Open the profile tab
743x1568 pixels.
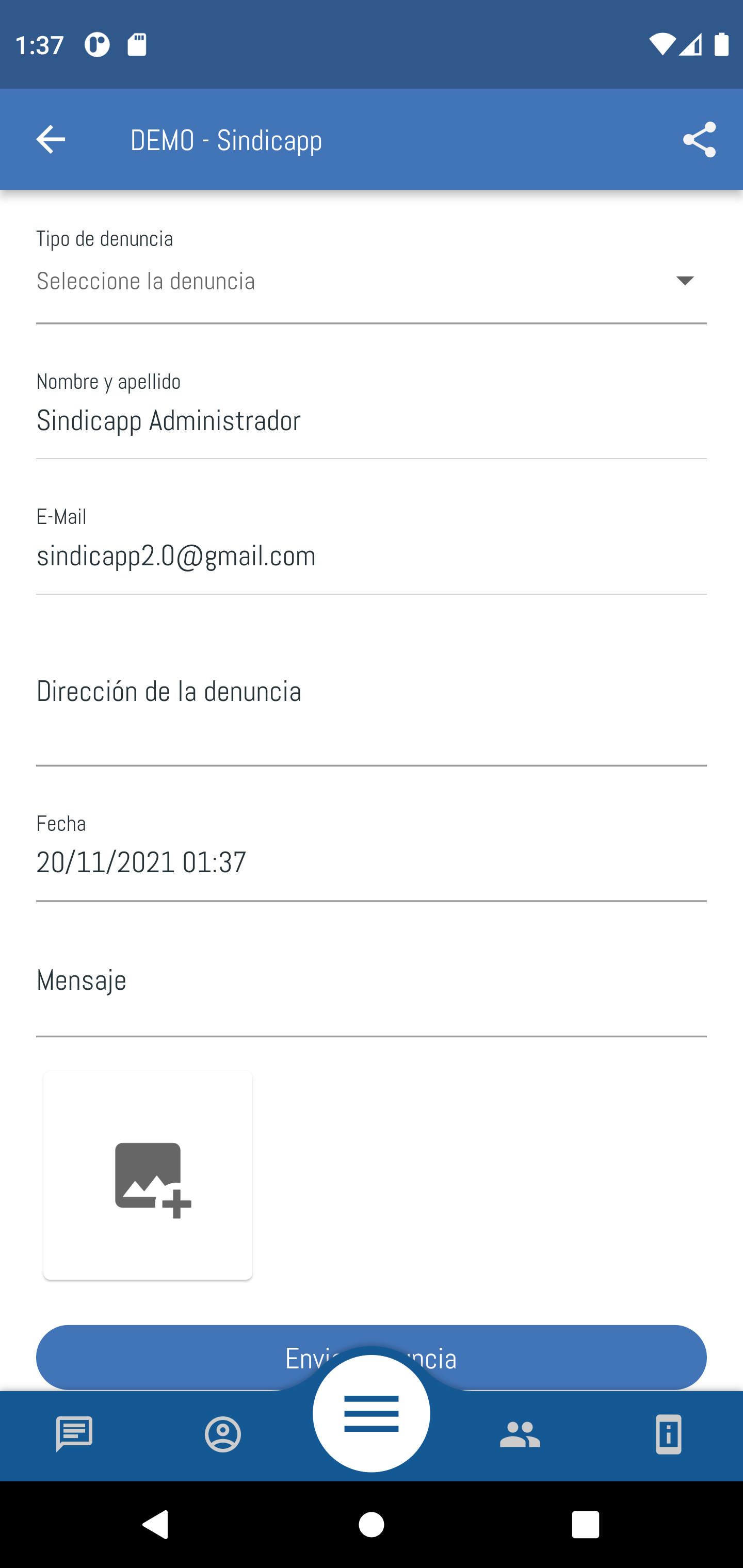click(223, 1434)
